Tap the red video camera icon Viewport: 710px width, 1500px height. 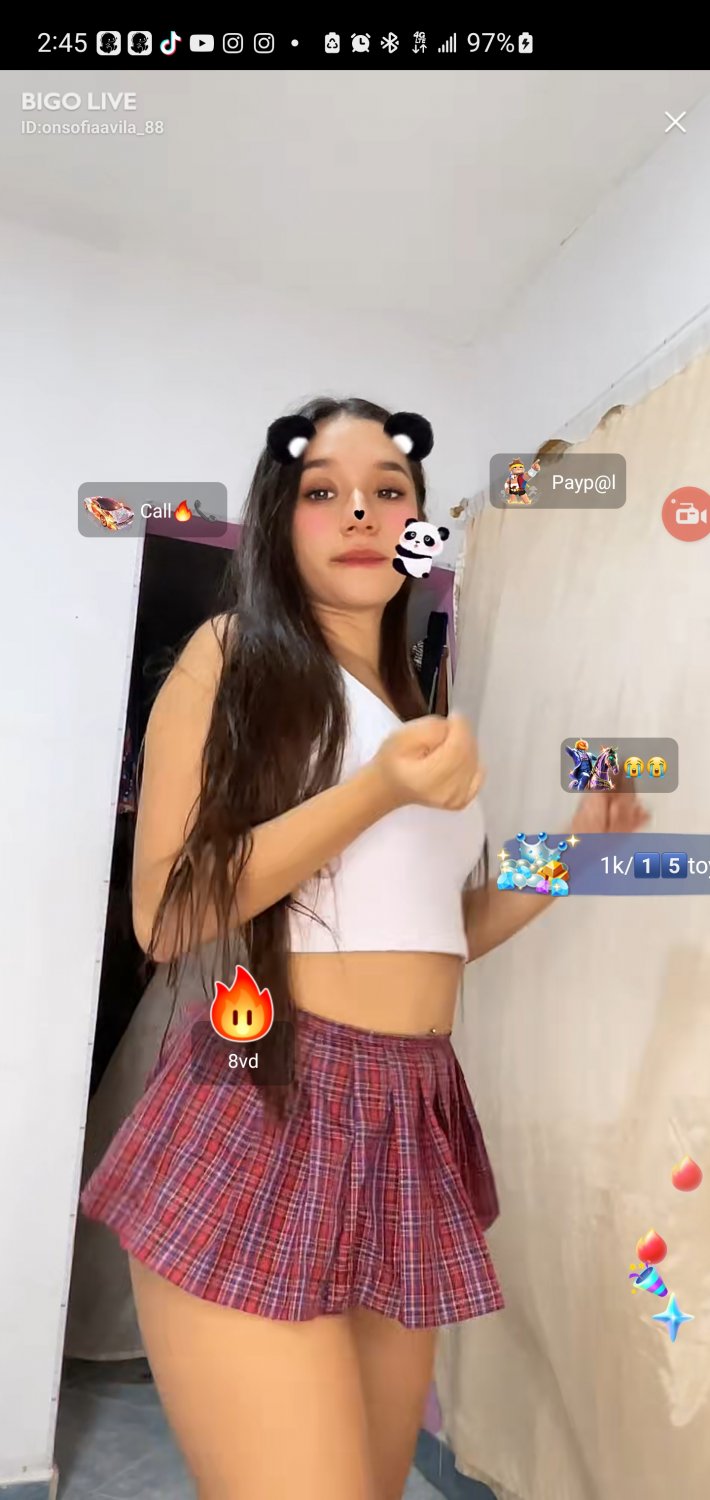[x=688, y=515]
